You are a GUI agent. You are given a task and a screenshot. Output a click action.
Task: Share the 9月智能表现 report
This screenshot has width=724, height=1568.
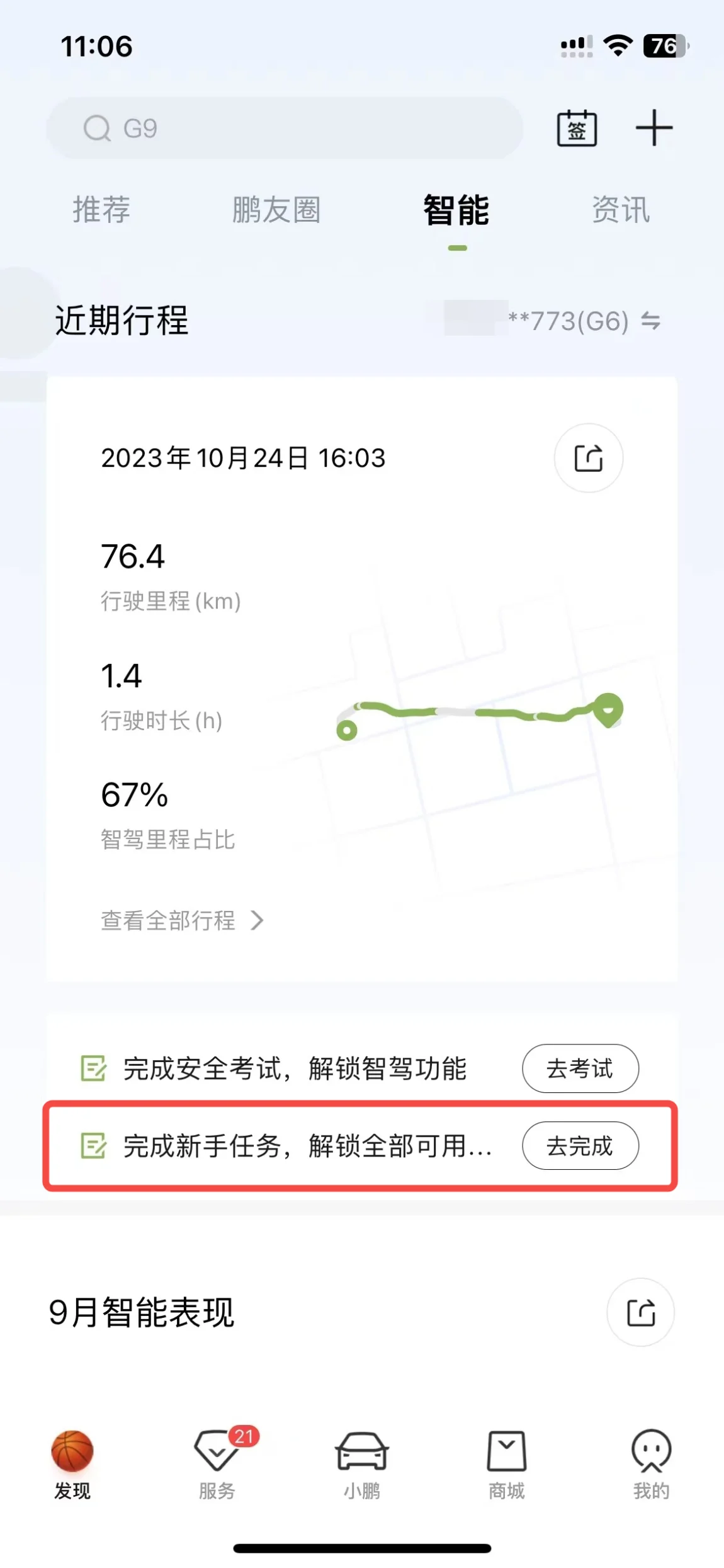click(640, 1313)
